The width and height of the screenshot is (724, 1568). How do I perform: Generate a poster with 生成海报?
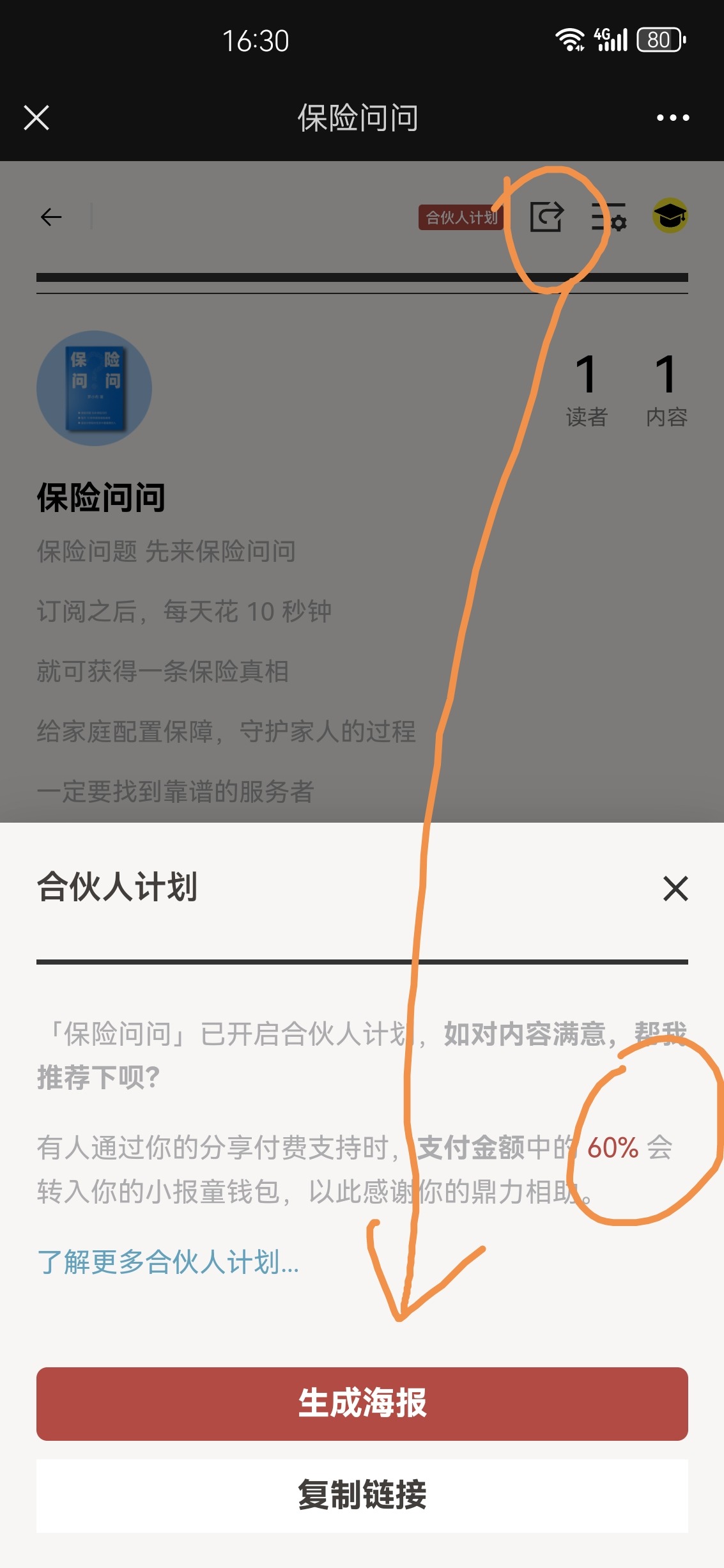pos(362,1404)
